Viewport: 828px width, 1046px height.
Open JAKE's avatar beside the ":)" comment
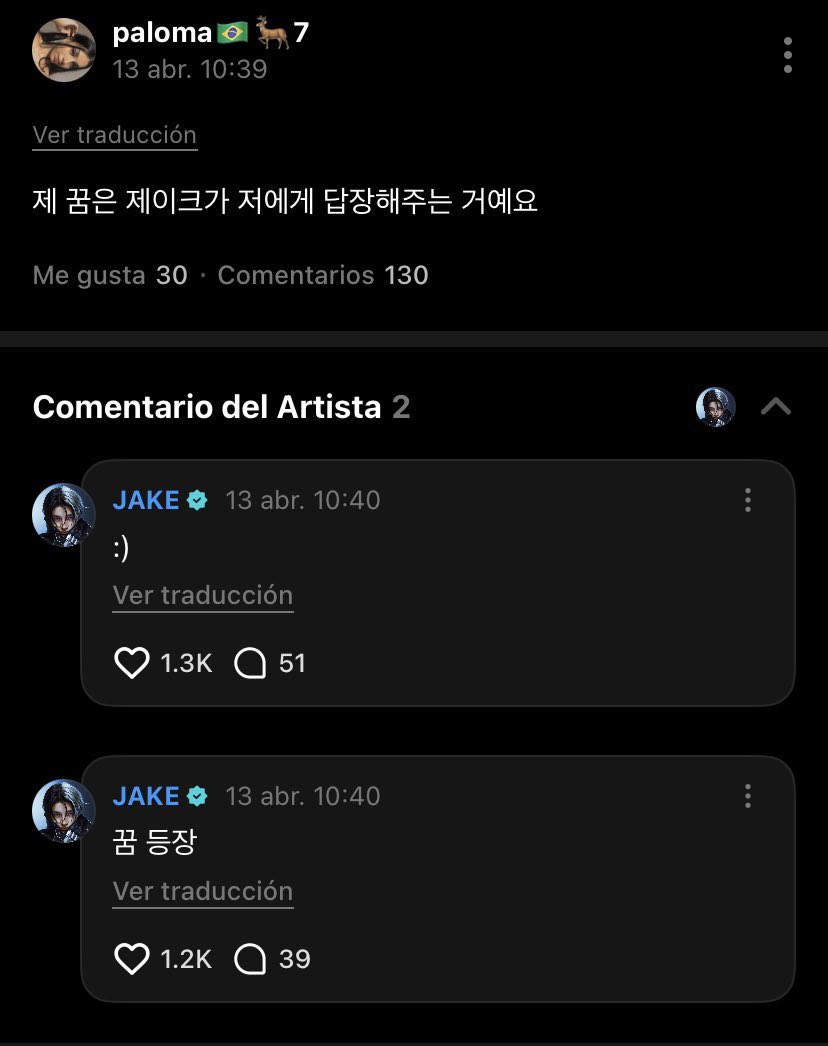[x=64, y=515]
